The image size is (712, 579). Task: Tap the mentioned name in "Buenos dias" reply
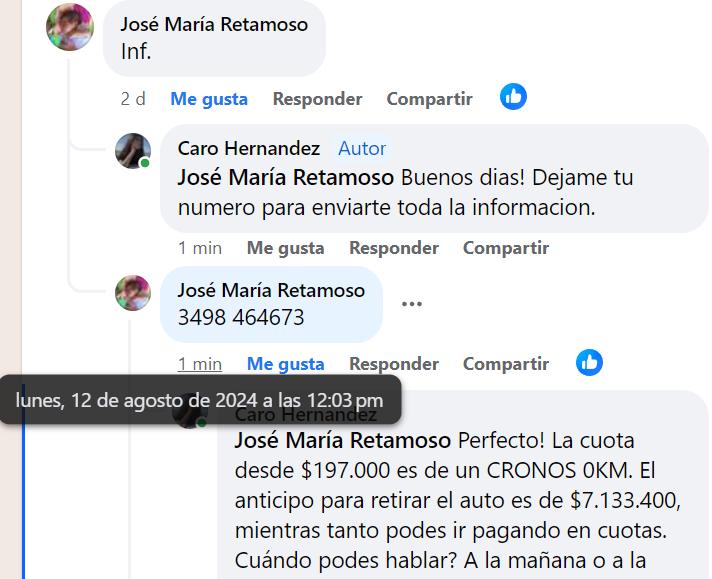(285, 178)
